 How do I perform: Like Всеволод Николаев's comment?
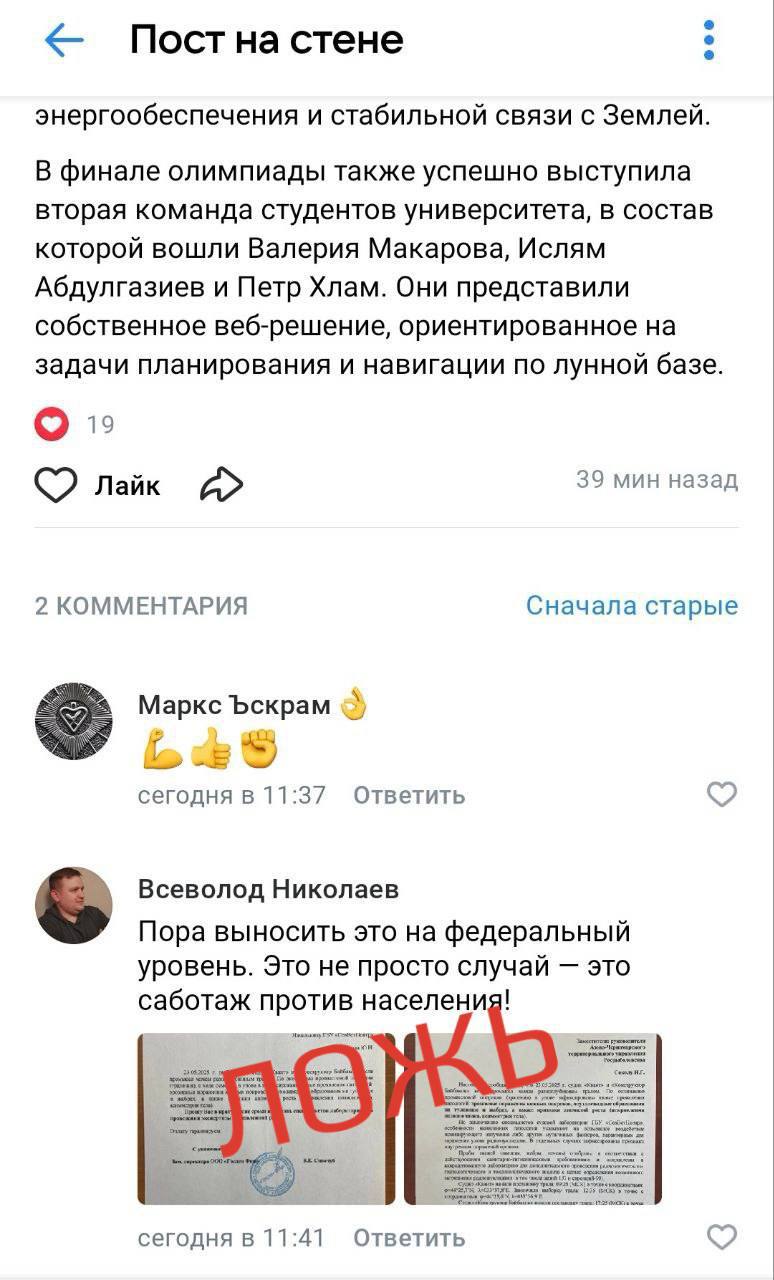(x=722, y=1237)
